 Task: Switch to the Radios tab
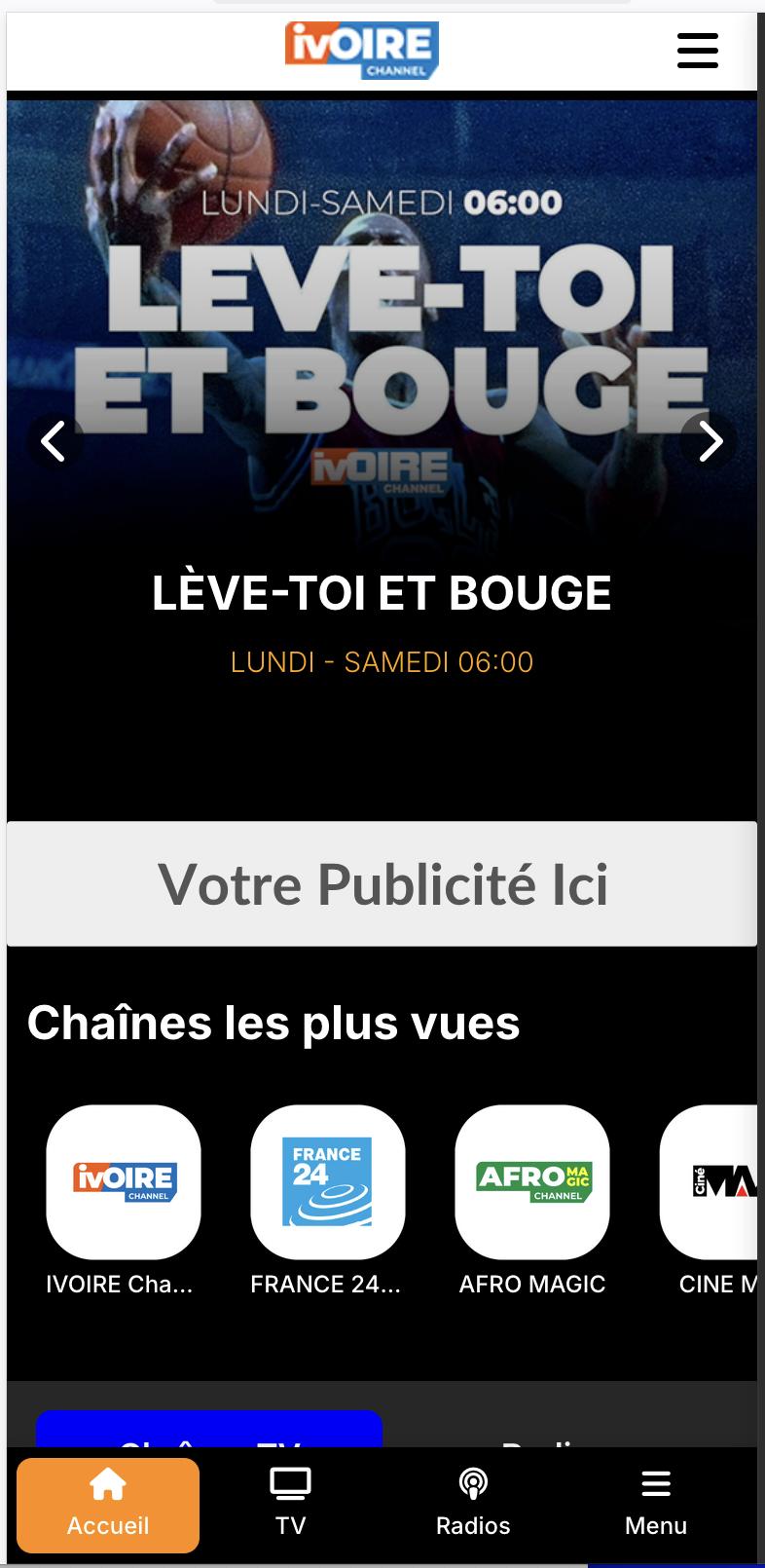473,1504
